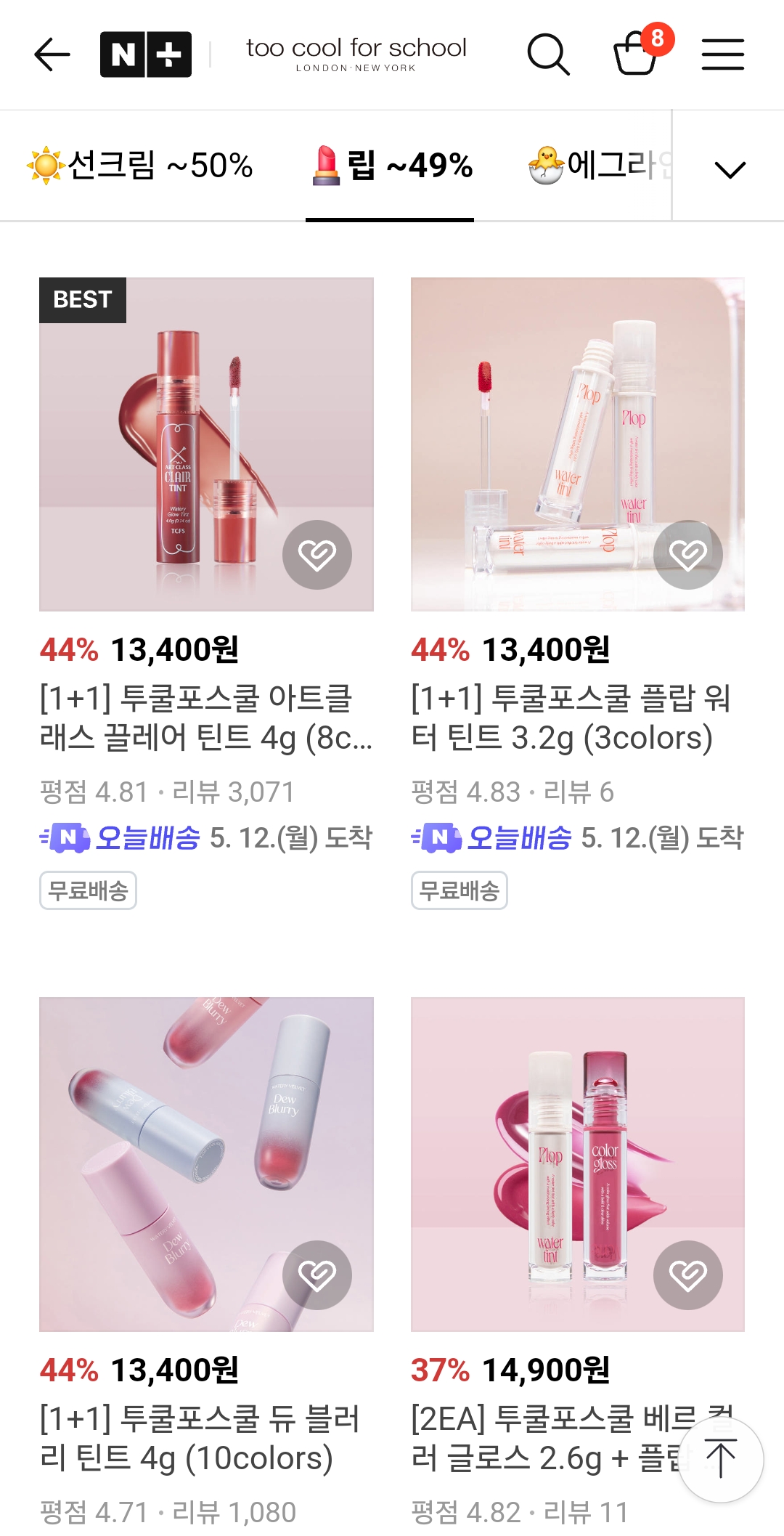Select the 립 ~49% tab
Image resolution: width=784 pixels, height=1536 pixels.
coord(390,166)
